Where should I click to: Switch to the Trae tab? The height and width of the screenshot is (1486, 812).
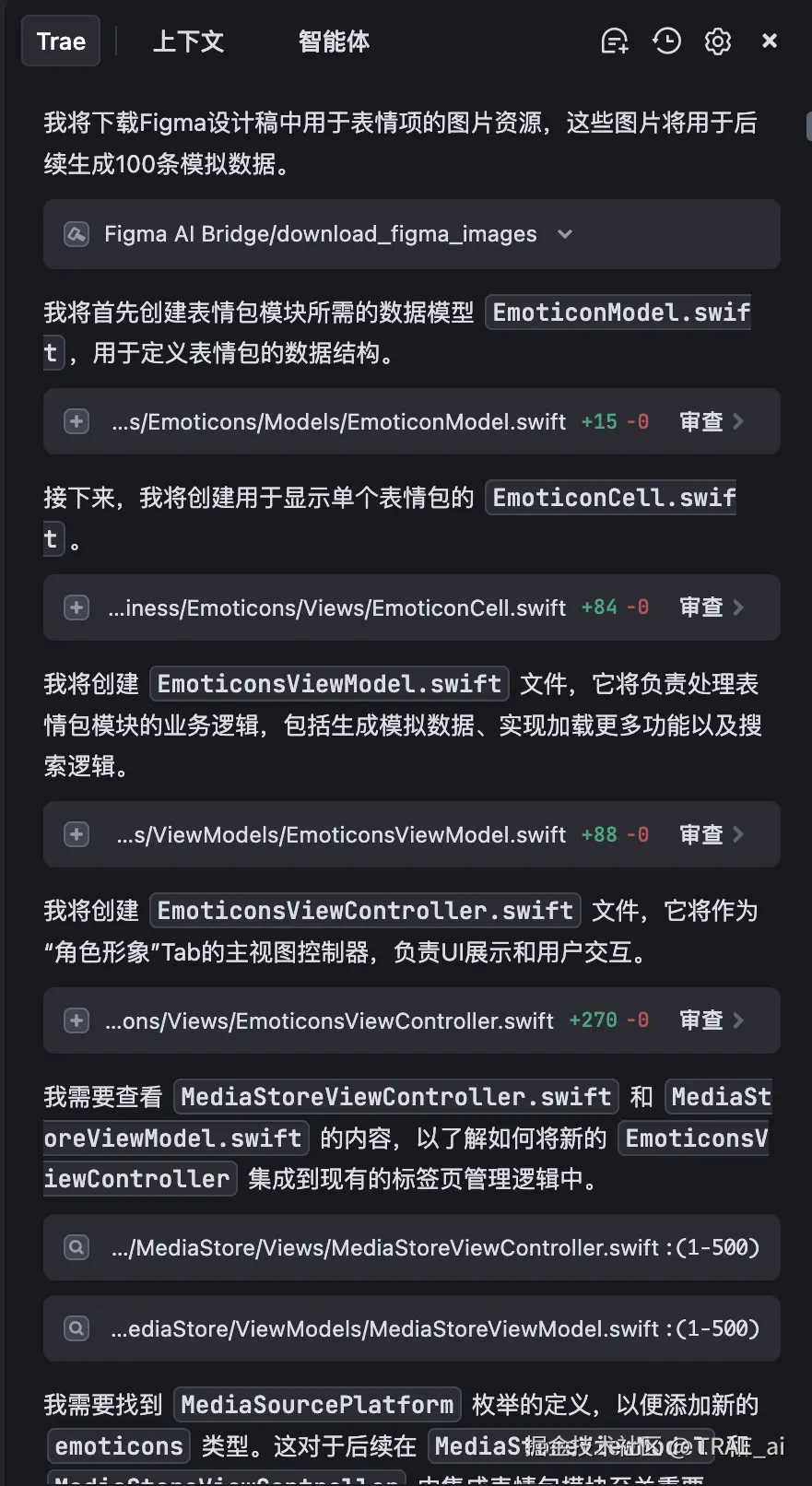click(x=61, y=41)
